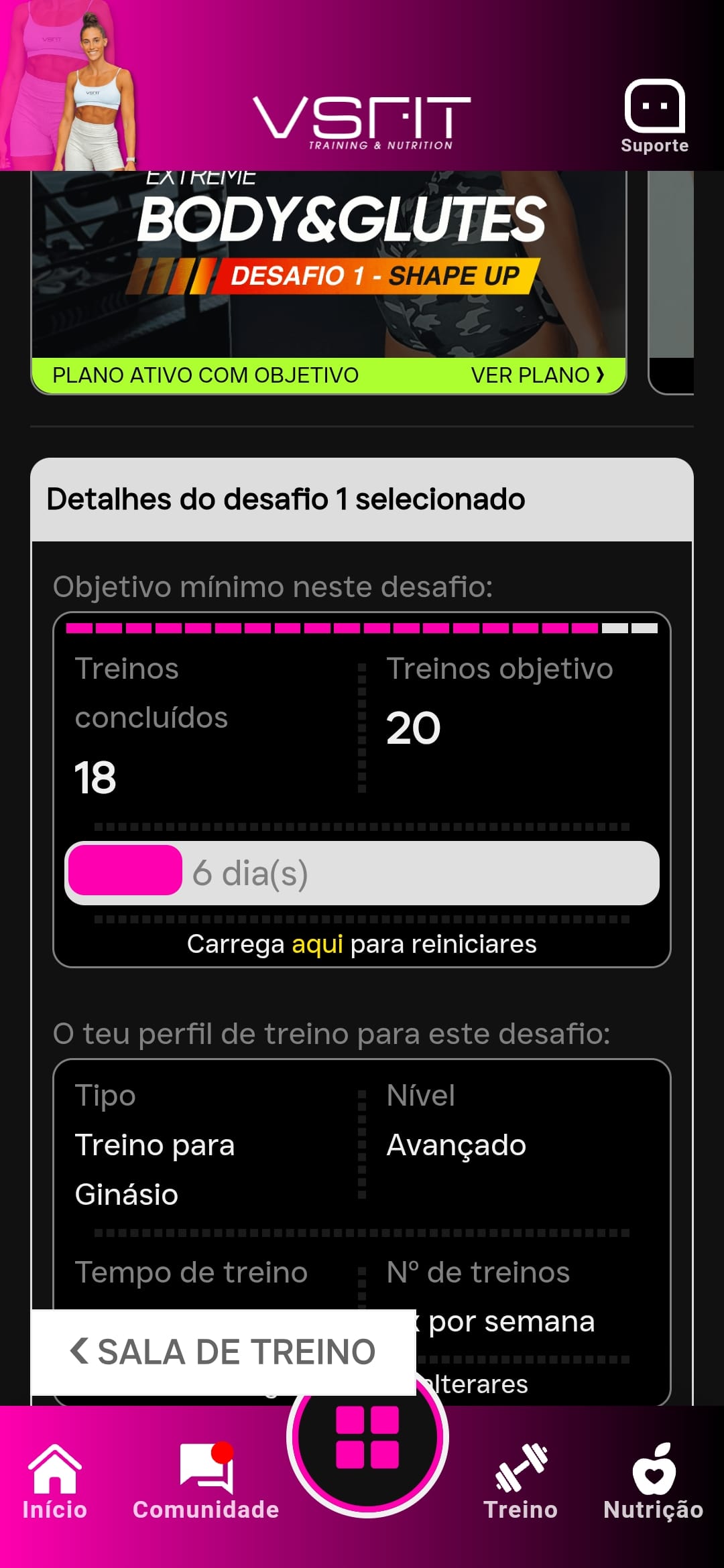Switch to the Início tab
This screenshot has height=1568, width=724.
[55, 1482]
